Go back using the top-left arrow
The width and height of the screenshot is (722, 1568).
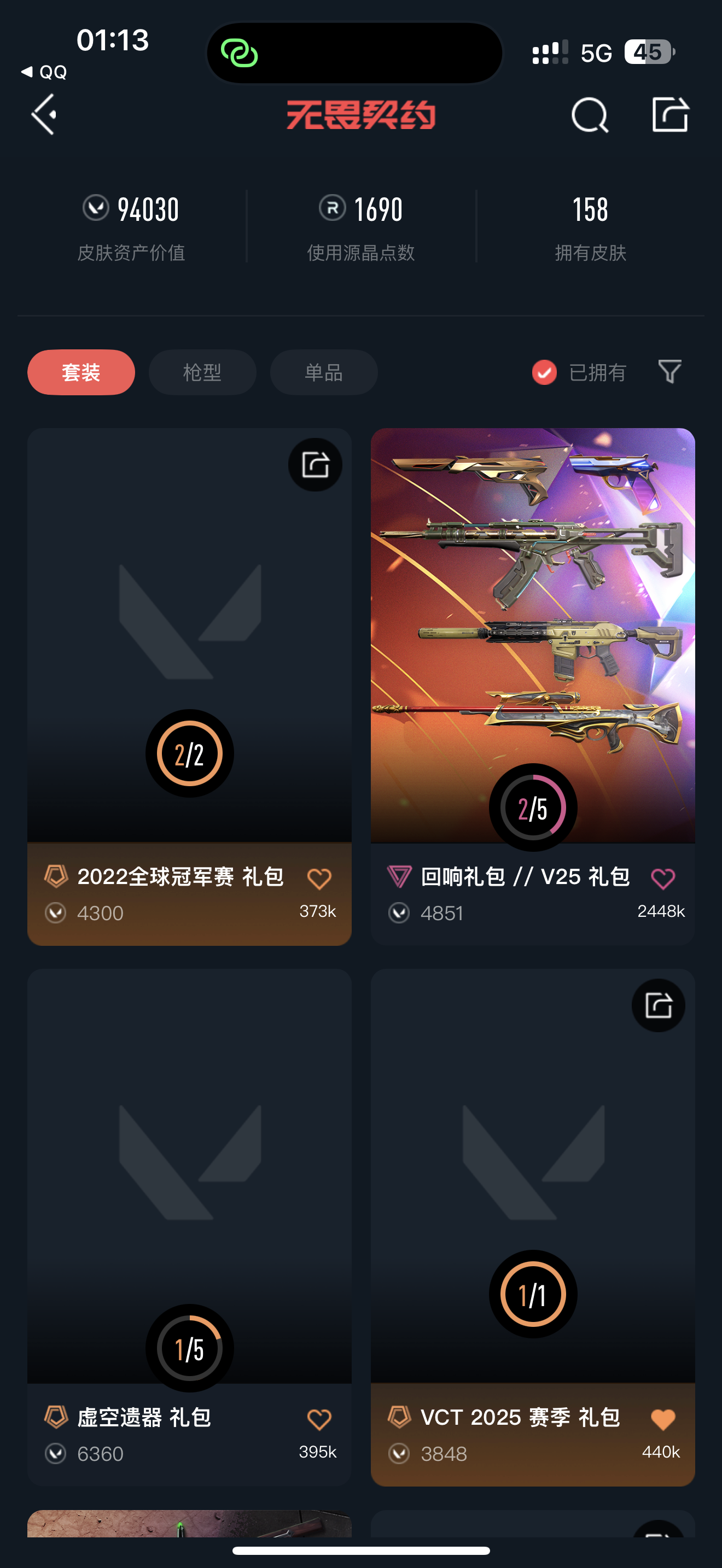(x=44, y=114)
